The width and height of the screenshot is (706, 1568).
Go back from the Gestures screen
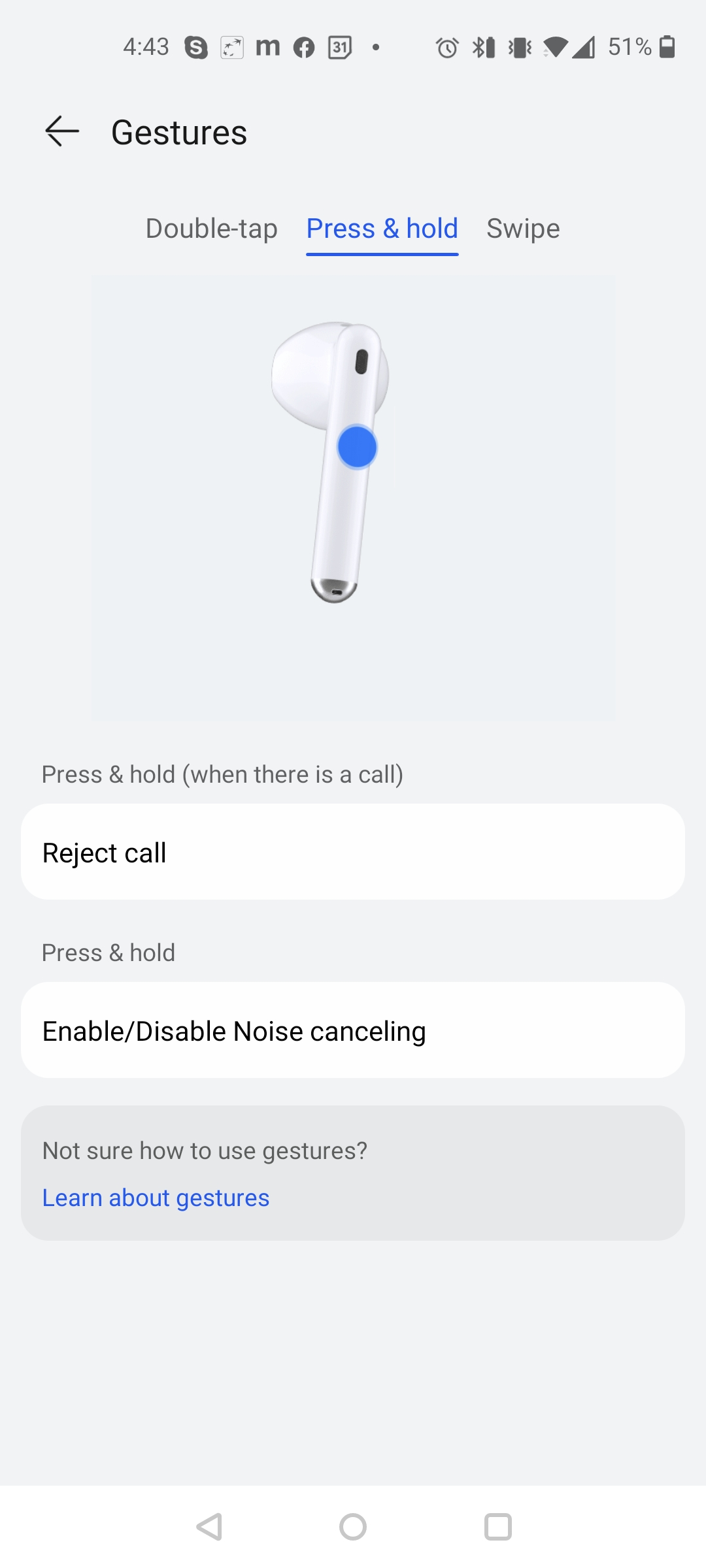(x=62, y=132)
